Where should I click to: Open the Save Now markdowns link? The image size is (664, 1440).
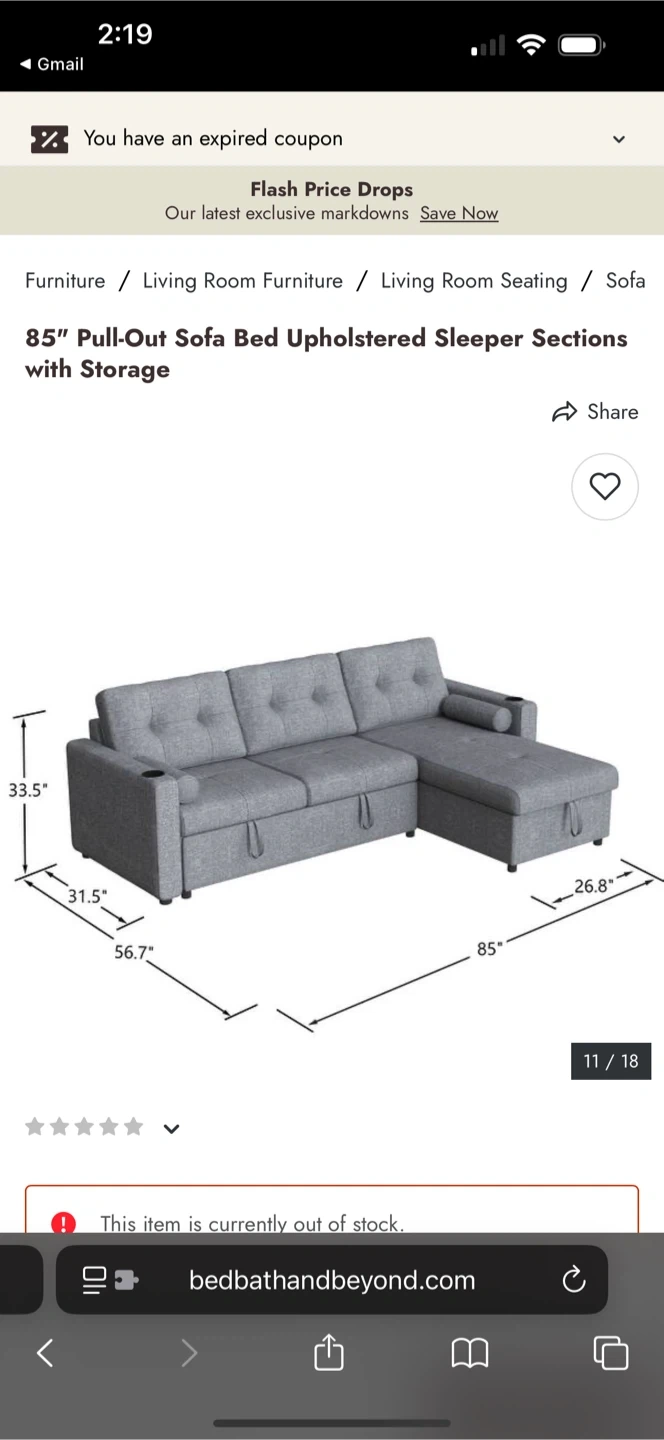[x=459, y=213]
